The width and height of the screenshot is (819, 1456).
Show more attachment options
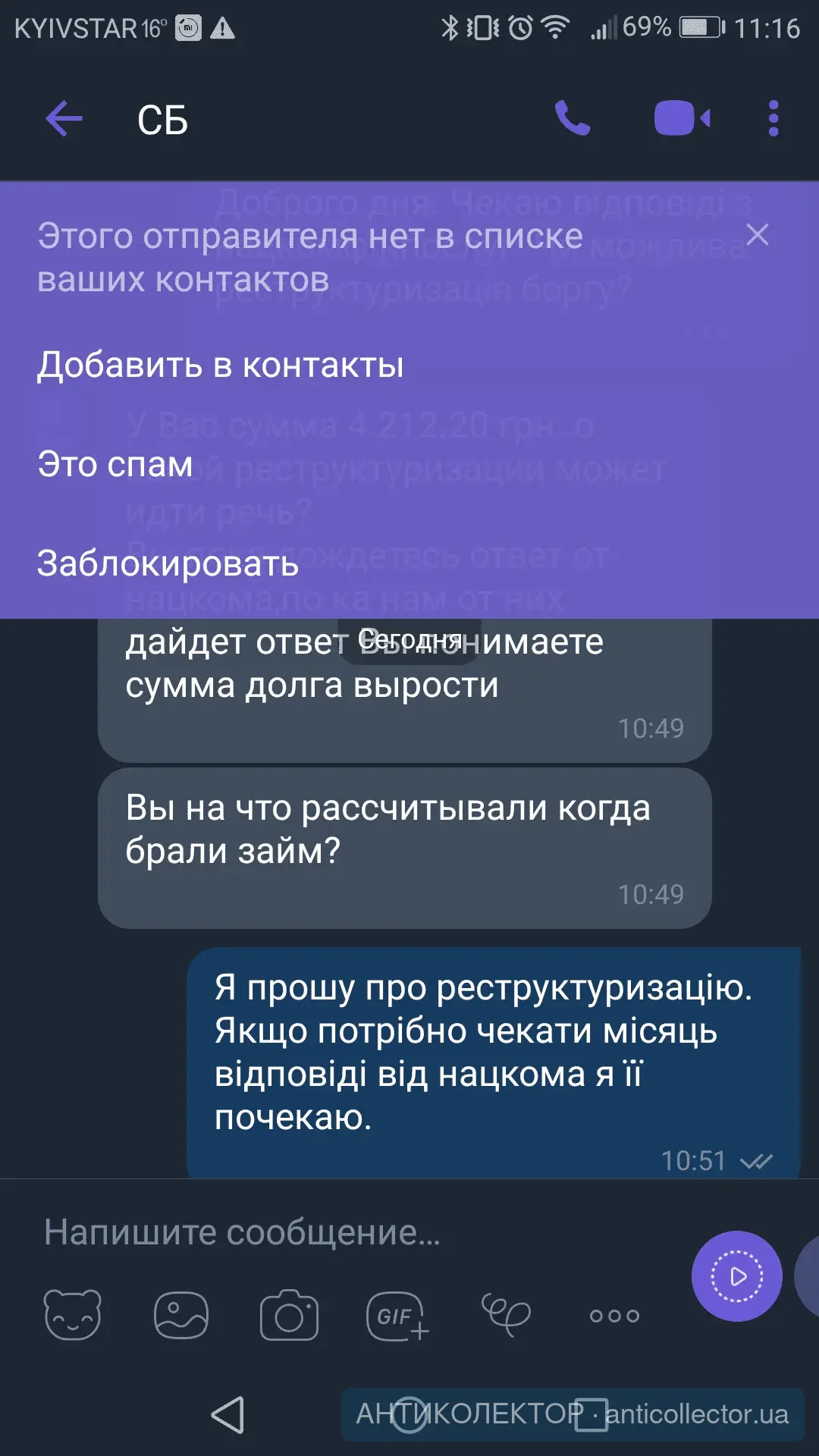pos(614,1316)
